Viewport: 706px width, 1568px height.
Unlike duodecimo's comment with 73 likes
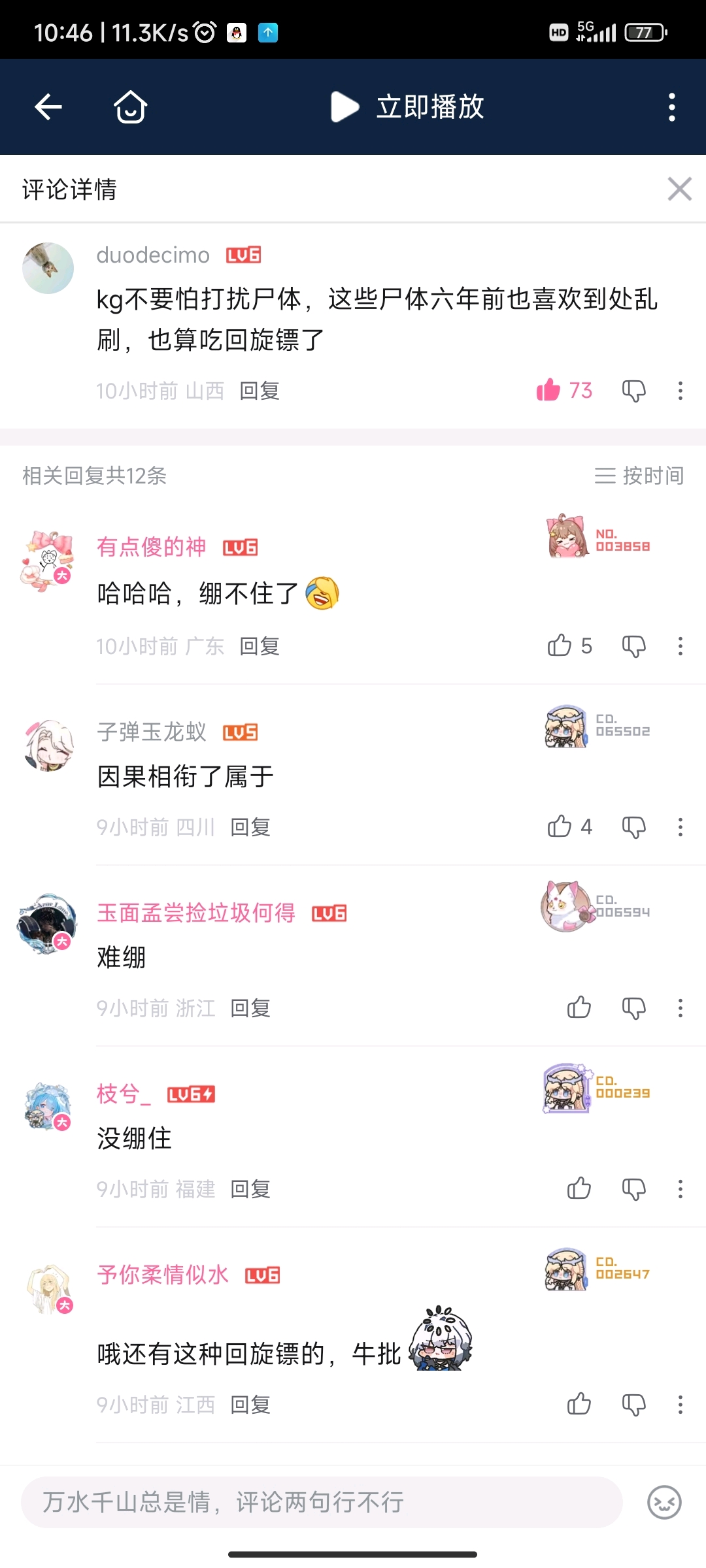[x=549, y=390]
